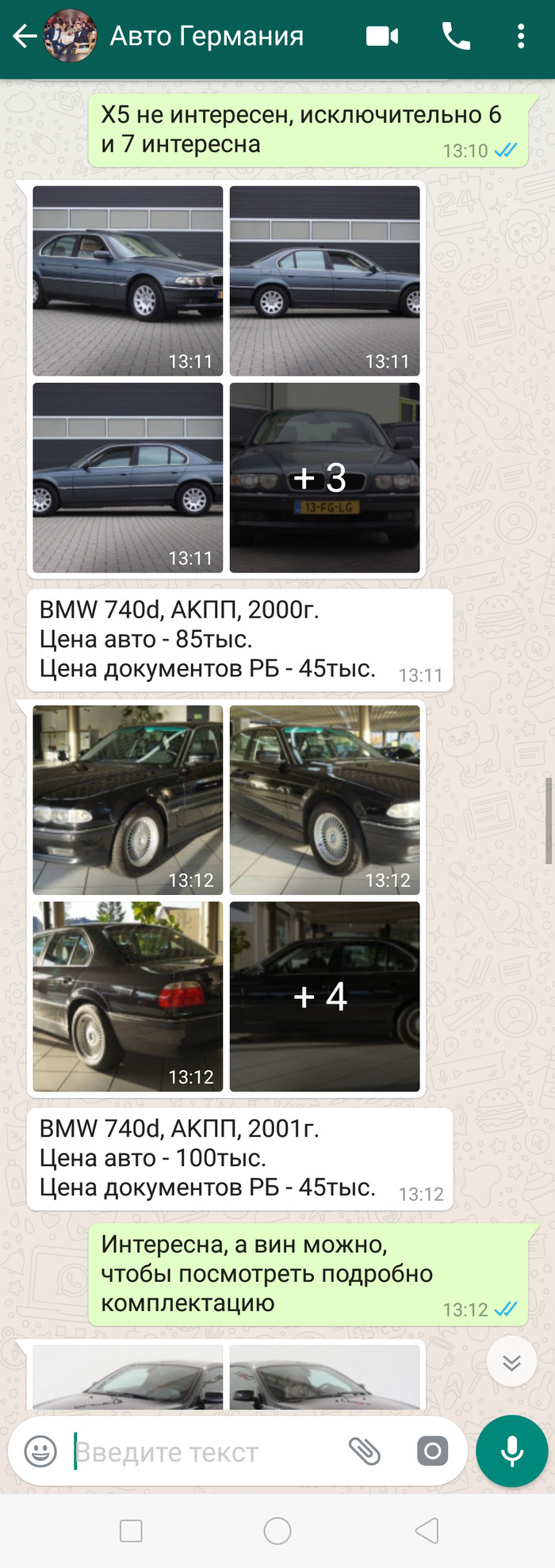The height and width of the screenshot is (1568, 555).
Task: Open the emoji picker
Action: click(40, 1451)
